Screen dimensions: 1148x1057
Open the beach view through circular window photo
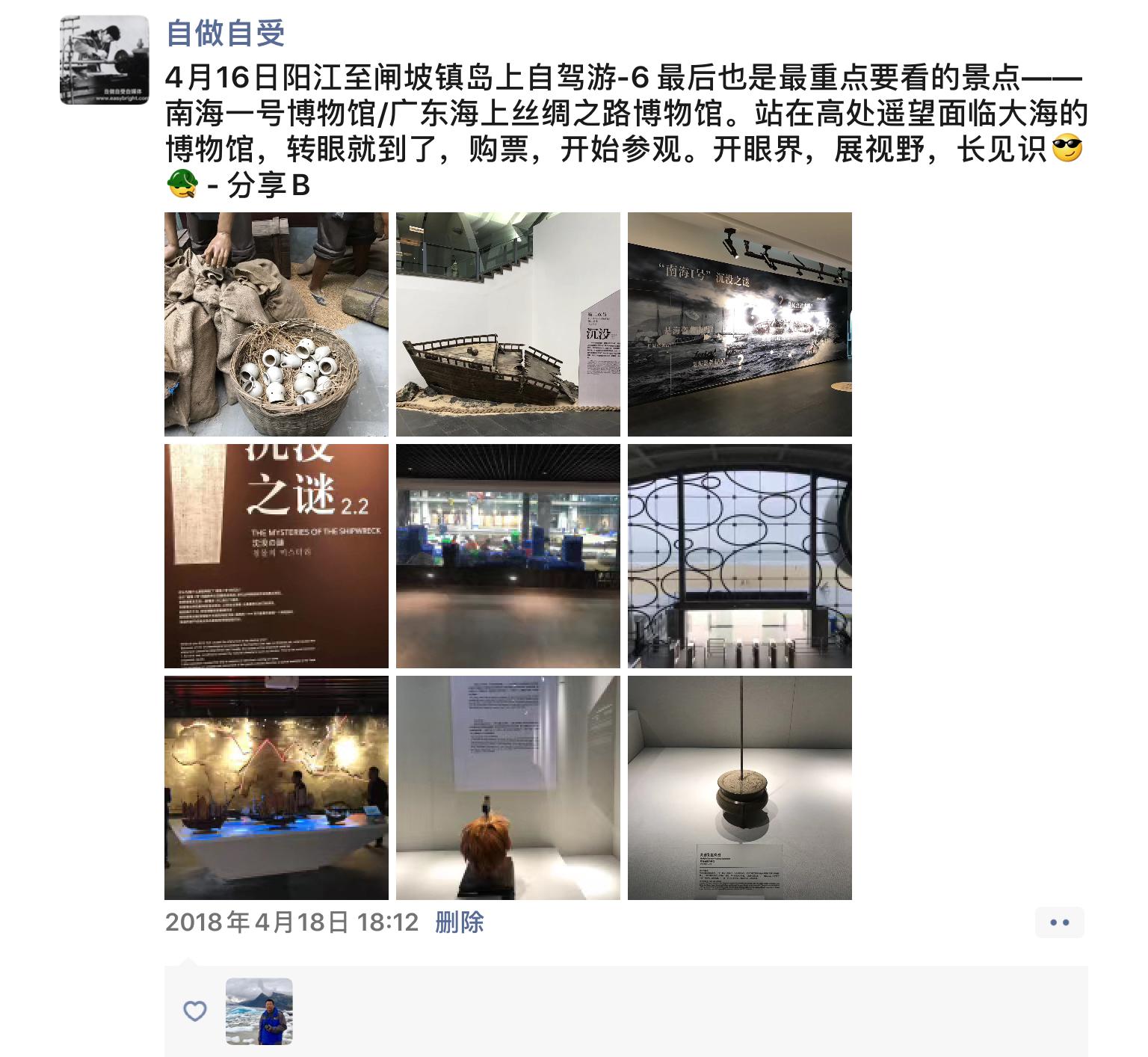[739, 555]
